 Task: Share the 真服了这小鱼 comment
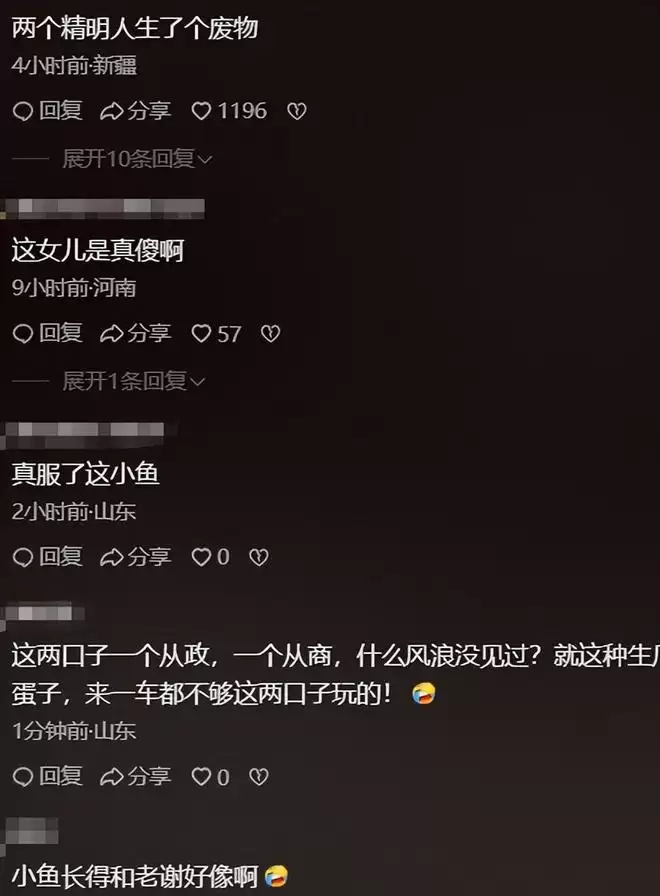click(135, 556)
